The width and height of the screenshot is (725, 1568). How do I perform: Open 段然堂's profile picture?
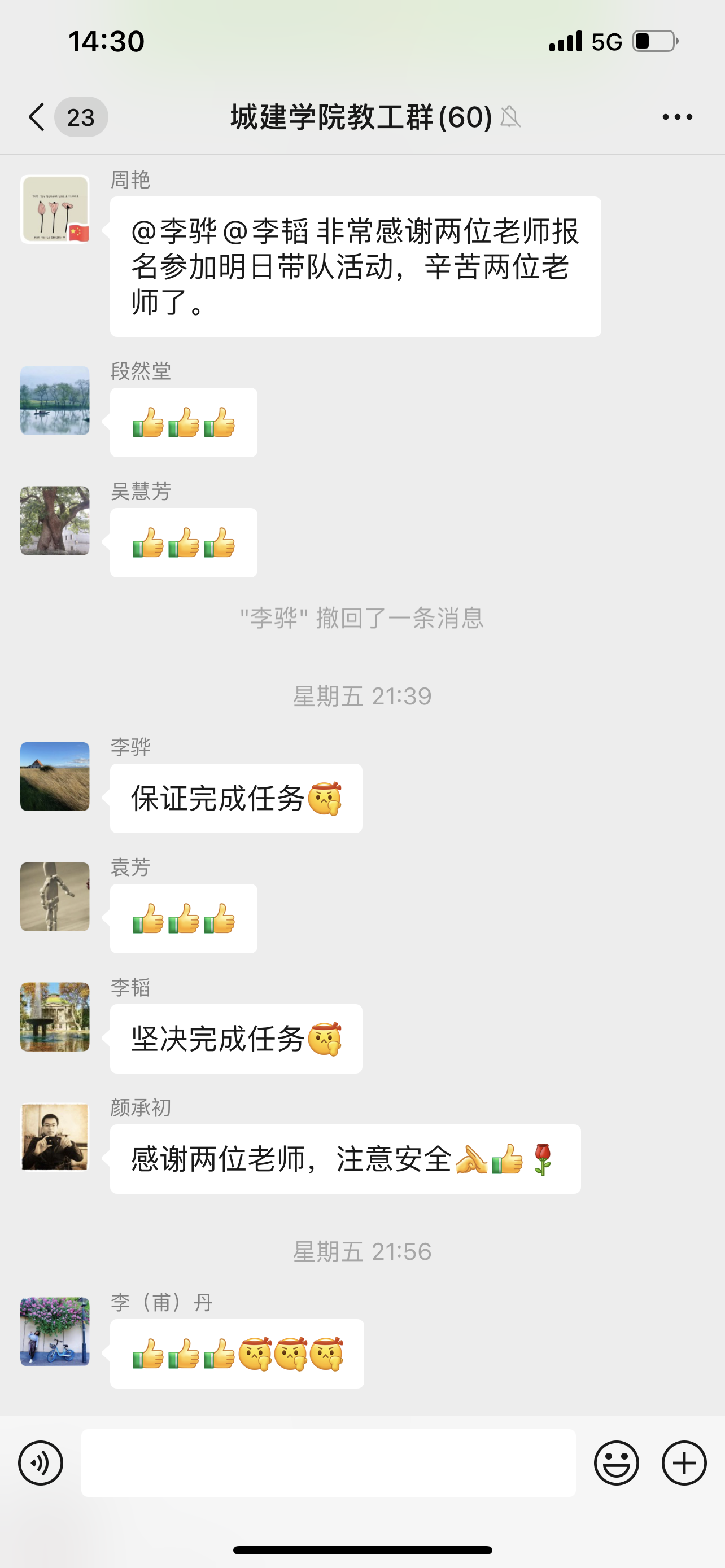click(55, 401)
